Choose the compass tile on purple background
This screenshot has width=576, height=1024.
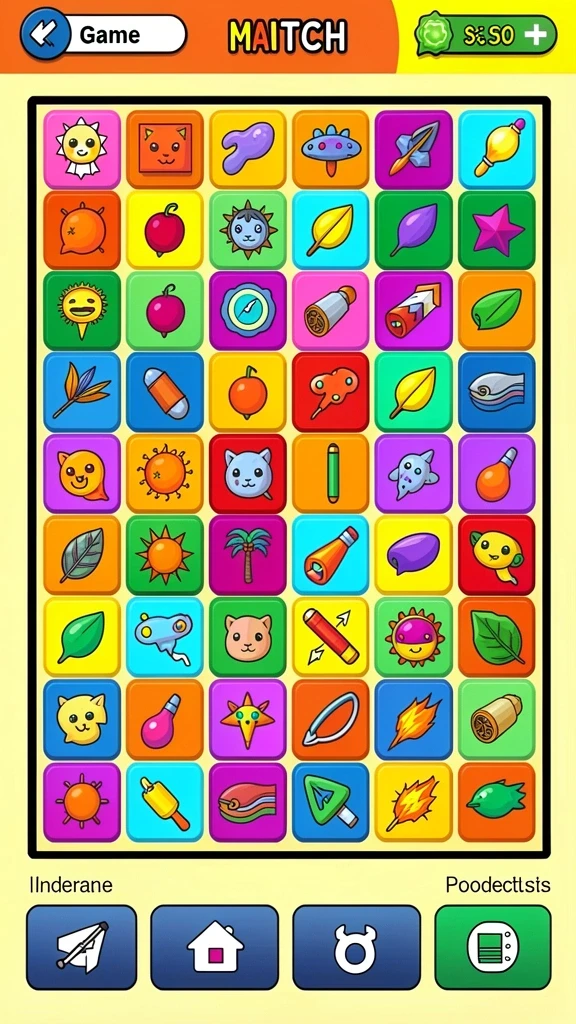(x=248, y=311)
